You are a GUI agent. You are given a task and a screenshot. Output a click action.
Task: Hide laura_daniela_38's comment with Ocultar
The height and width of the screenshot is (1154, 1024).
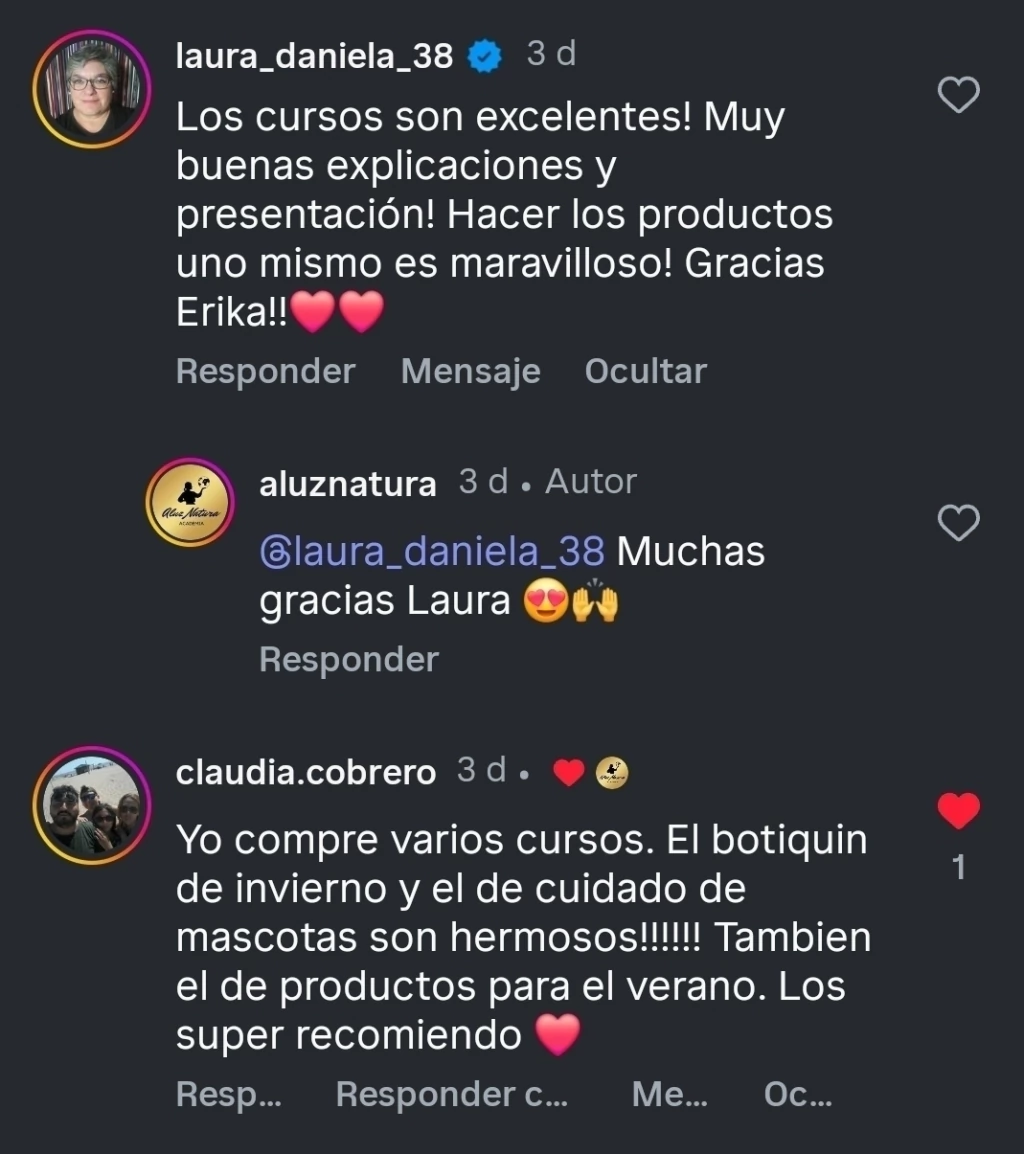645,371
